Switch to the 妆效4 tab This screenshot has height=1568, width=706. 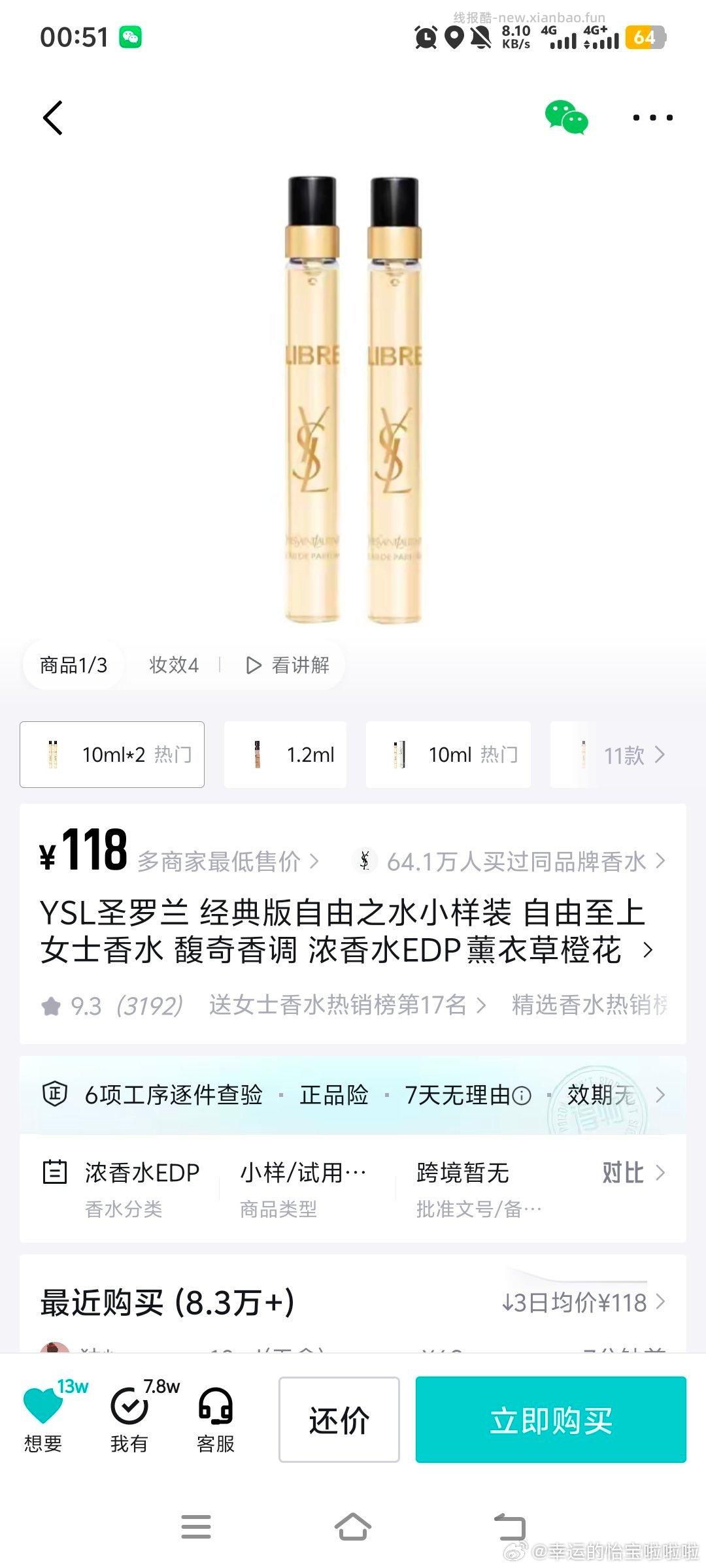pyautogui.click(x=173, y=665)
